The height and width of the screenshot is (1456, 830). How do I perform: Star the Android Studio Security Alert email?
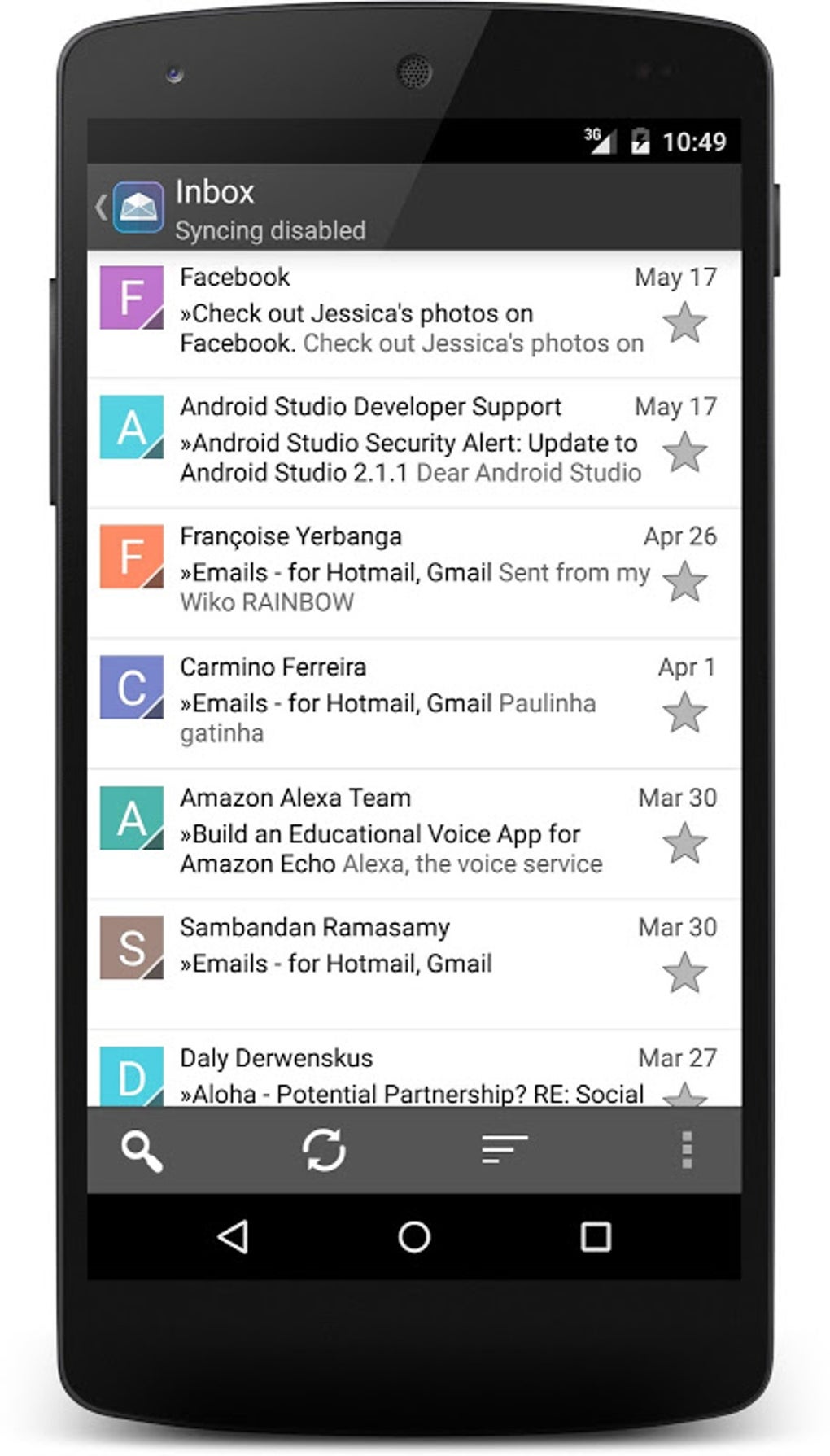pyautogui.click(x=684, y=453)
